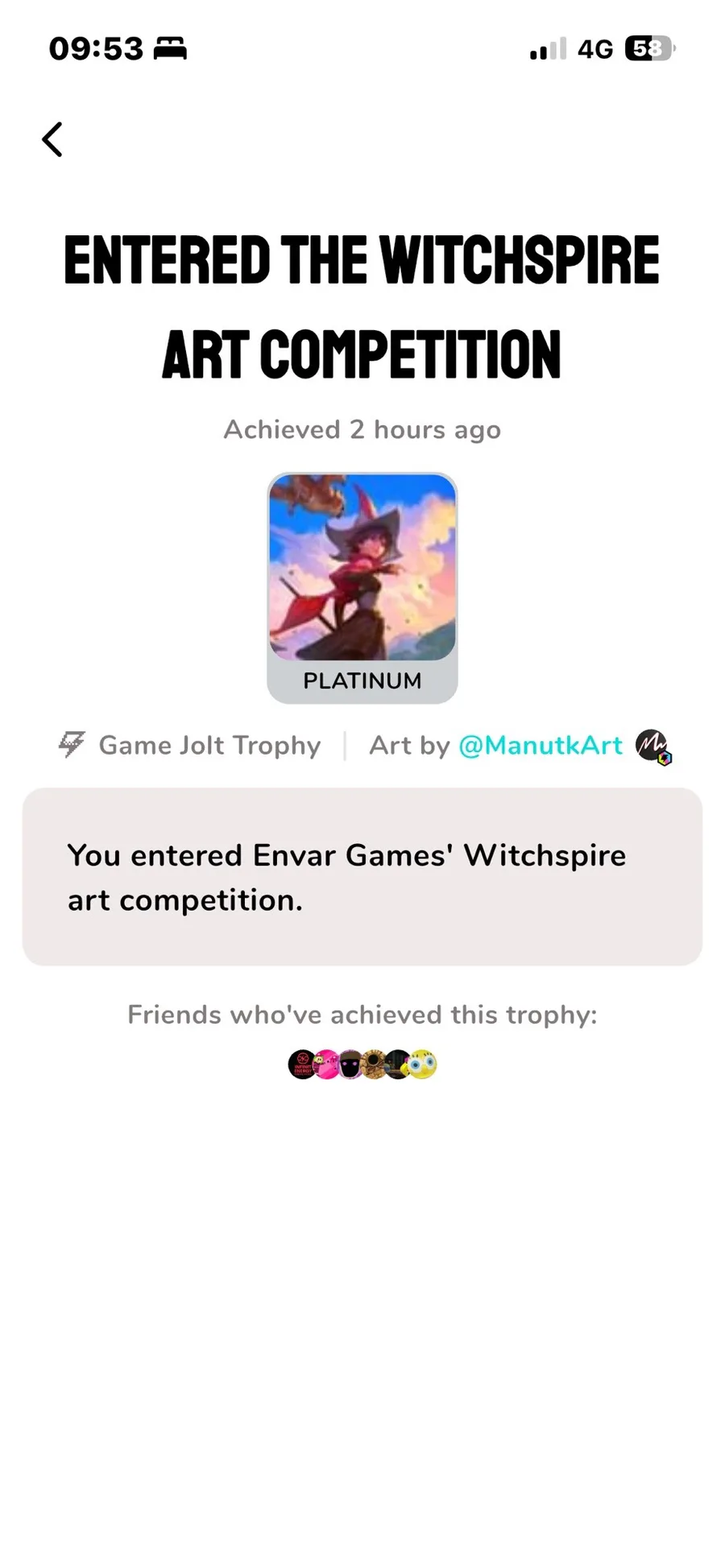725x1568 pixels.
Task: Open the pink friend avatar
Action: (326, 1065)
